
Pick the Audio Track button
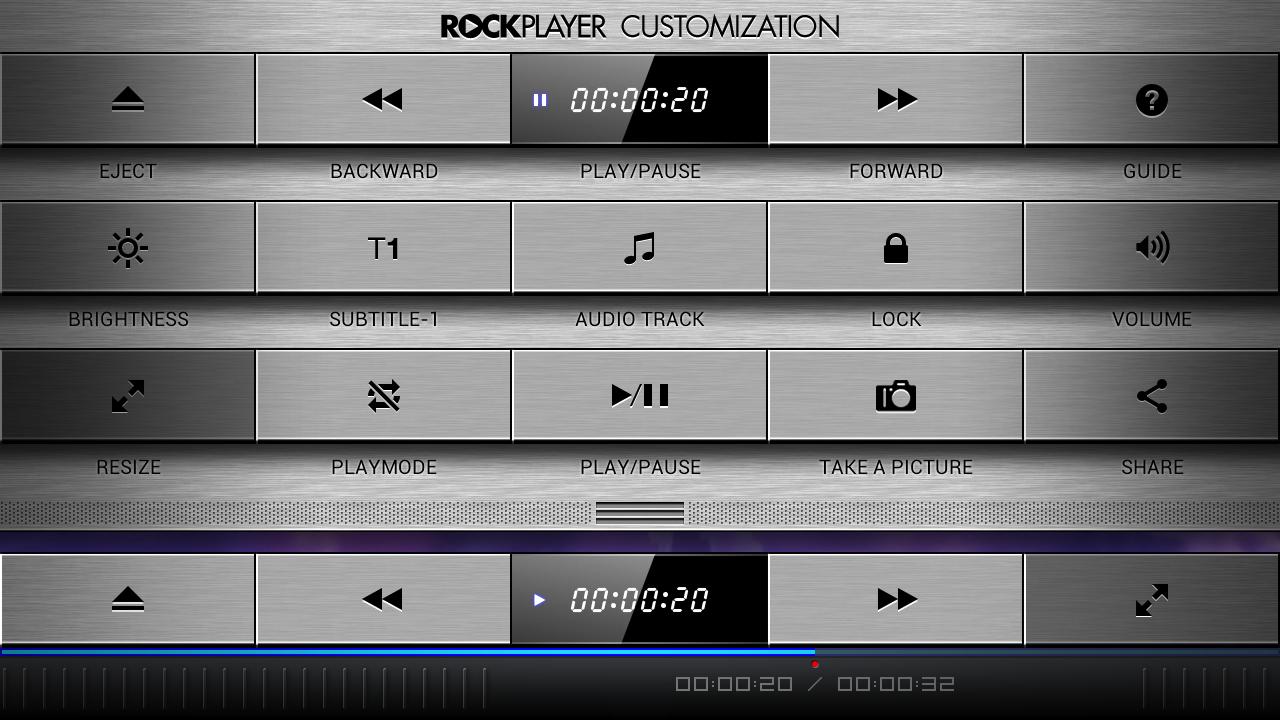pos(640,248)
